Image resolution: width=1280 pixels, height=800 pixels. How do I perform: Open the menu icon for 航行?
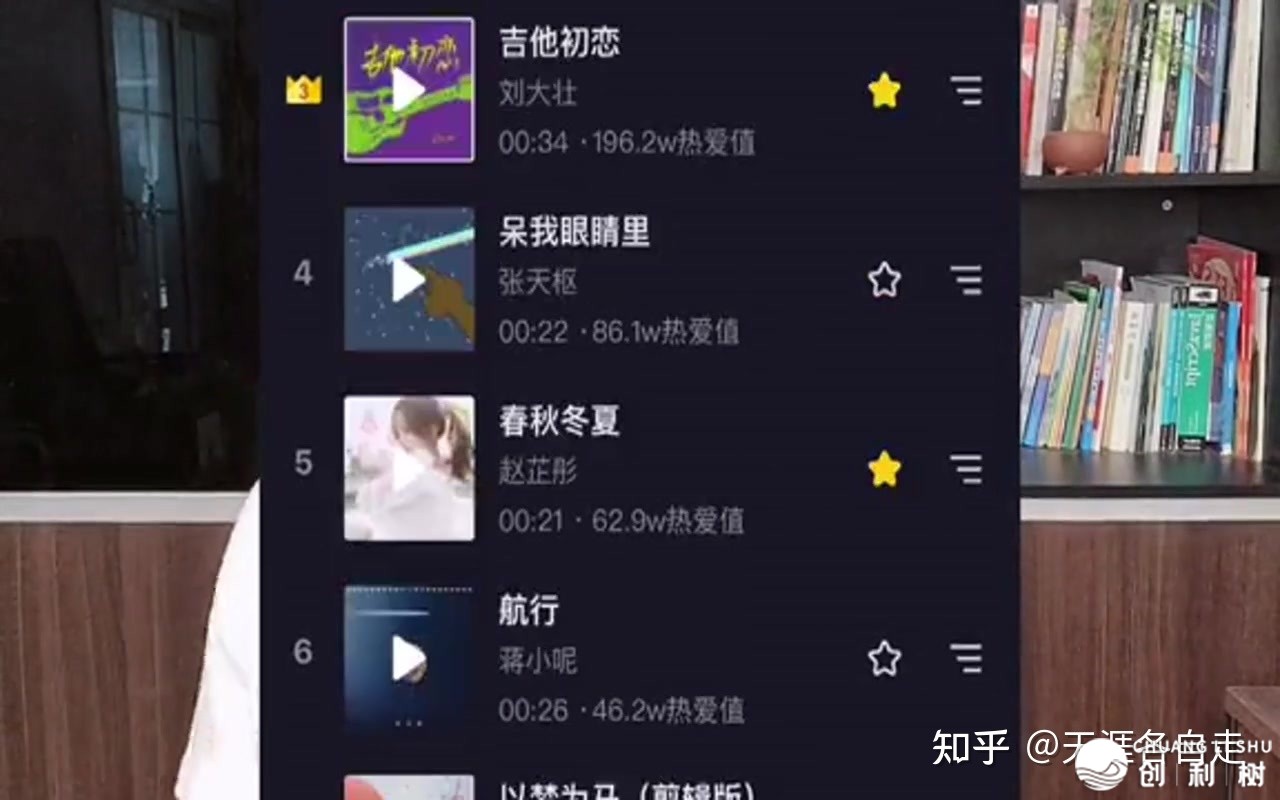(966, 658)
